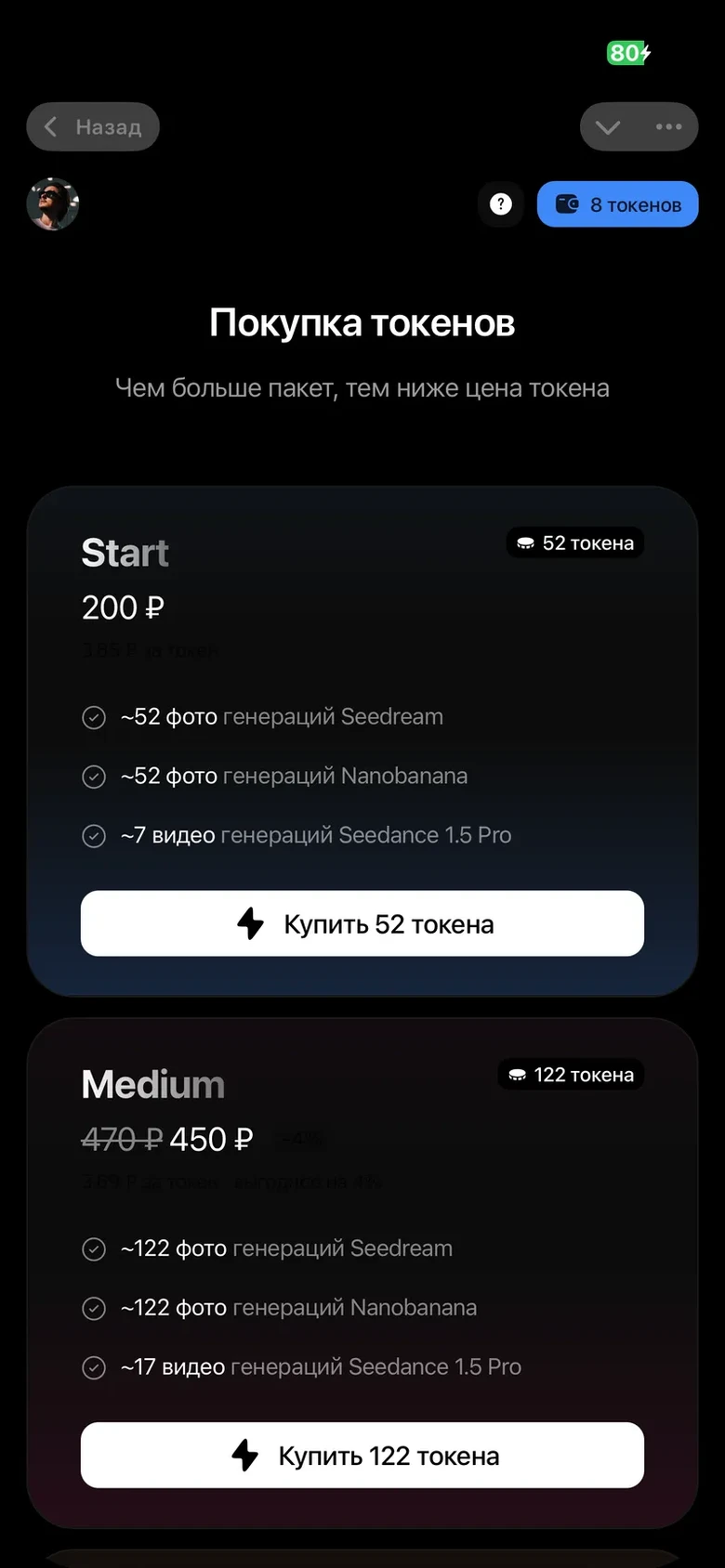Buy the Start pack with Купить 52 токена
This screenshot has height=1568, width=725.
click(x=362, y=923)
